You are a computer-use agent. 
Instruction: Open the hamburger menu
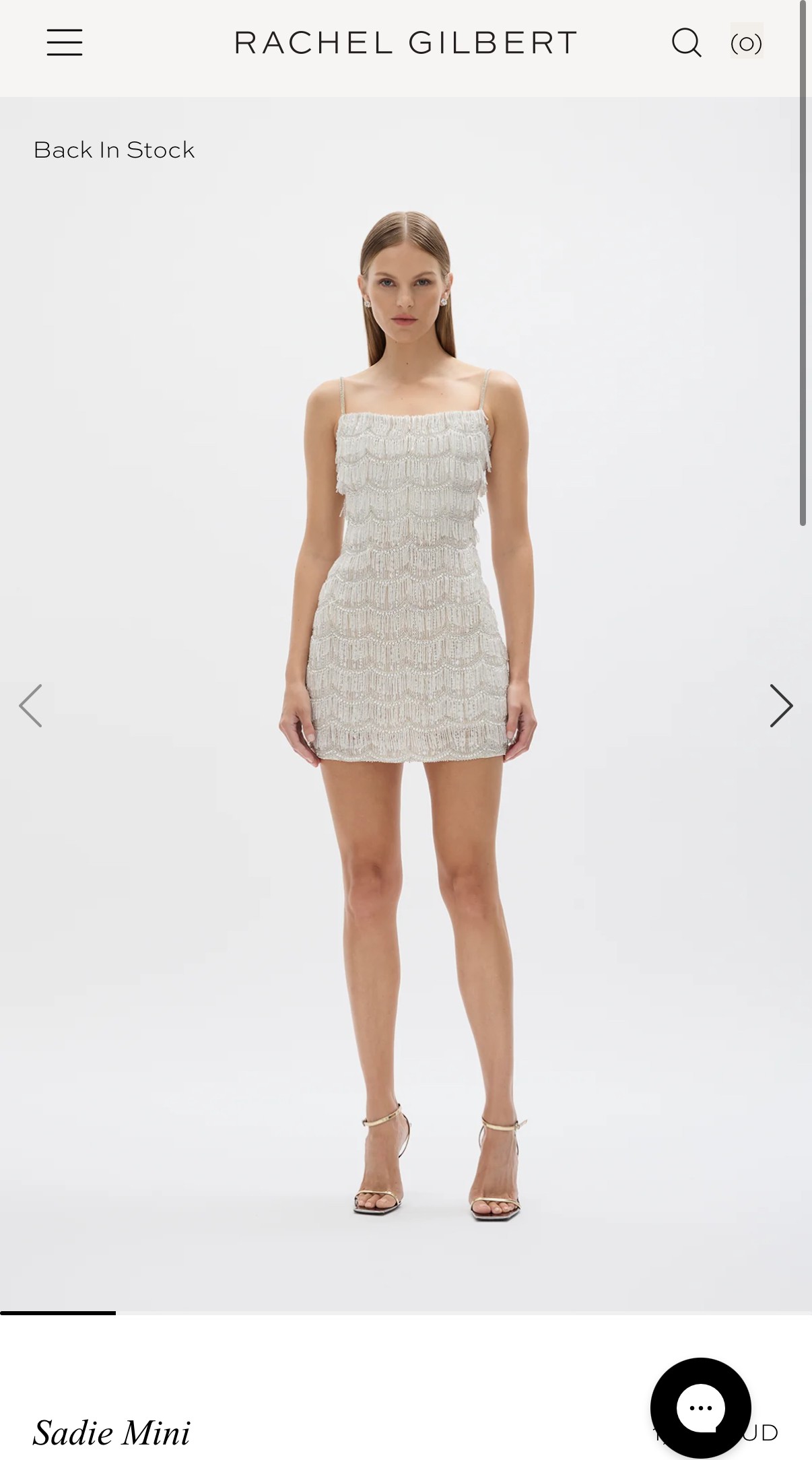65,42
